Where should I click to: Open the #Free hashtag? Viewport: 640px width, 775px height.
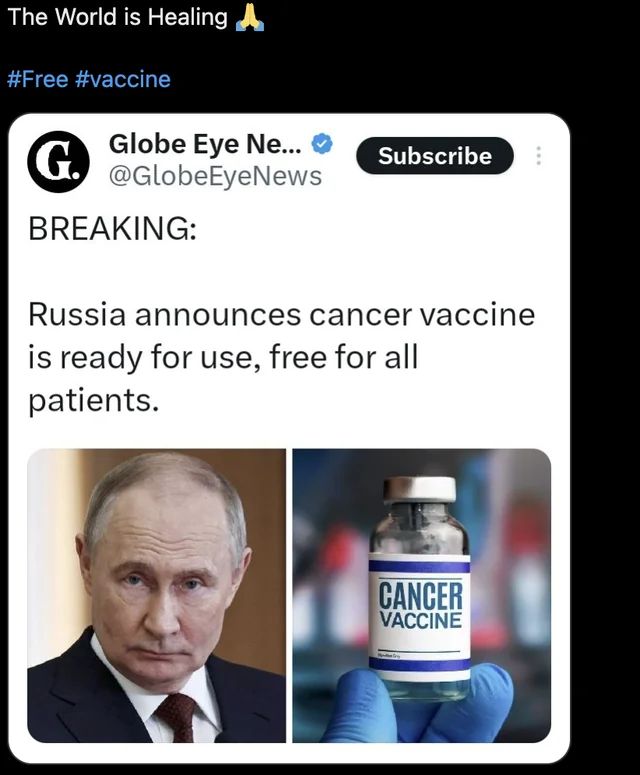pyautogui.click(x=37, y=79)
